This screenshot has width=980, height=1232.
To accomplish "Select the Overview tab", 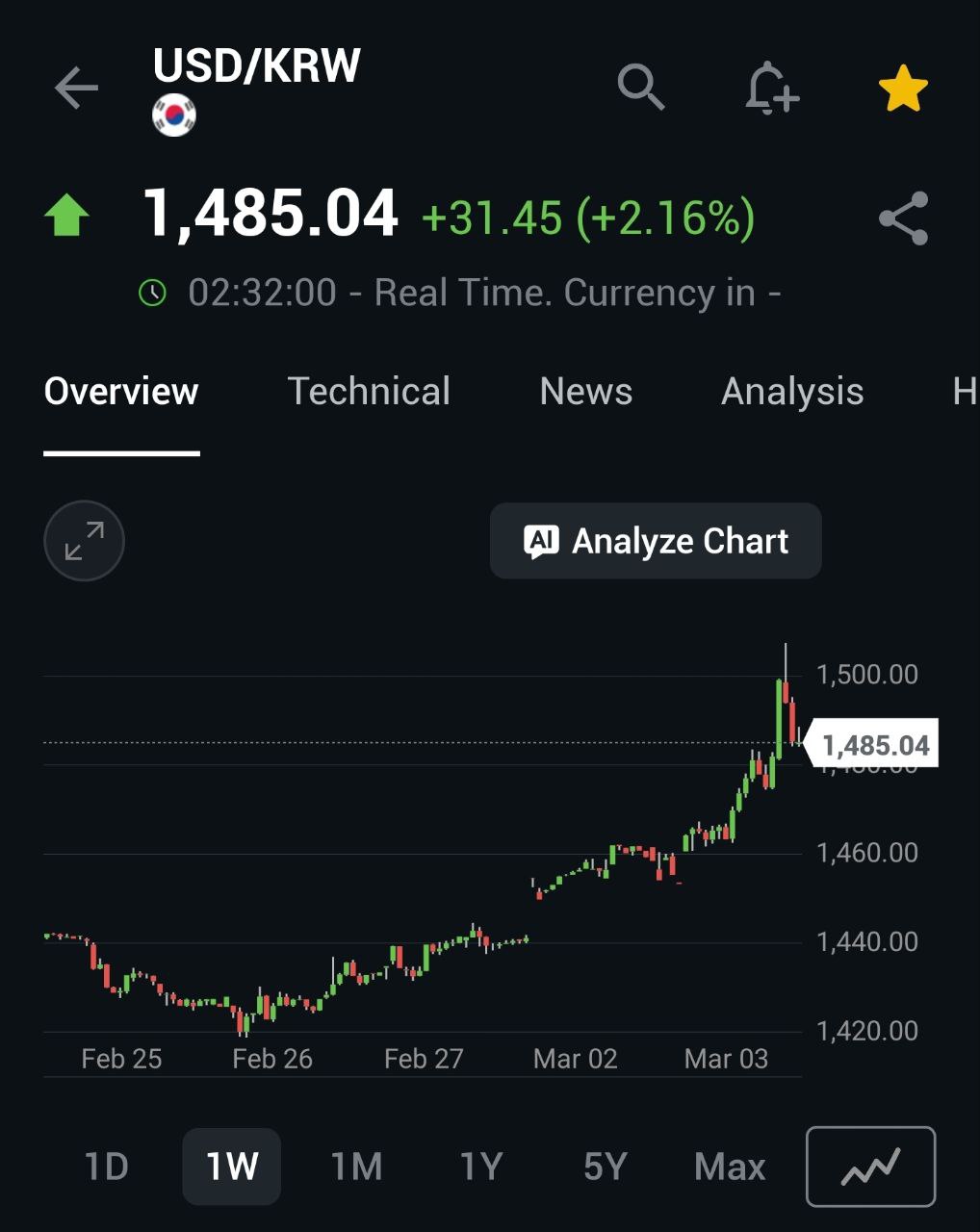I will coord(121,392).
